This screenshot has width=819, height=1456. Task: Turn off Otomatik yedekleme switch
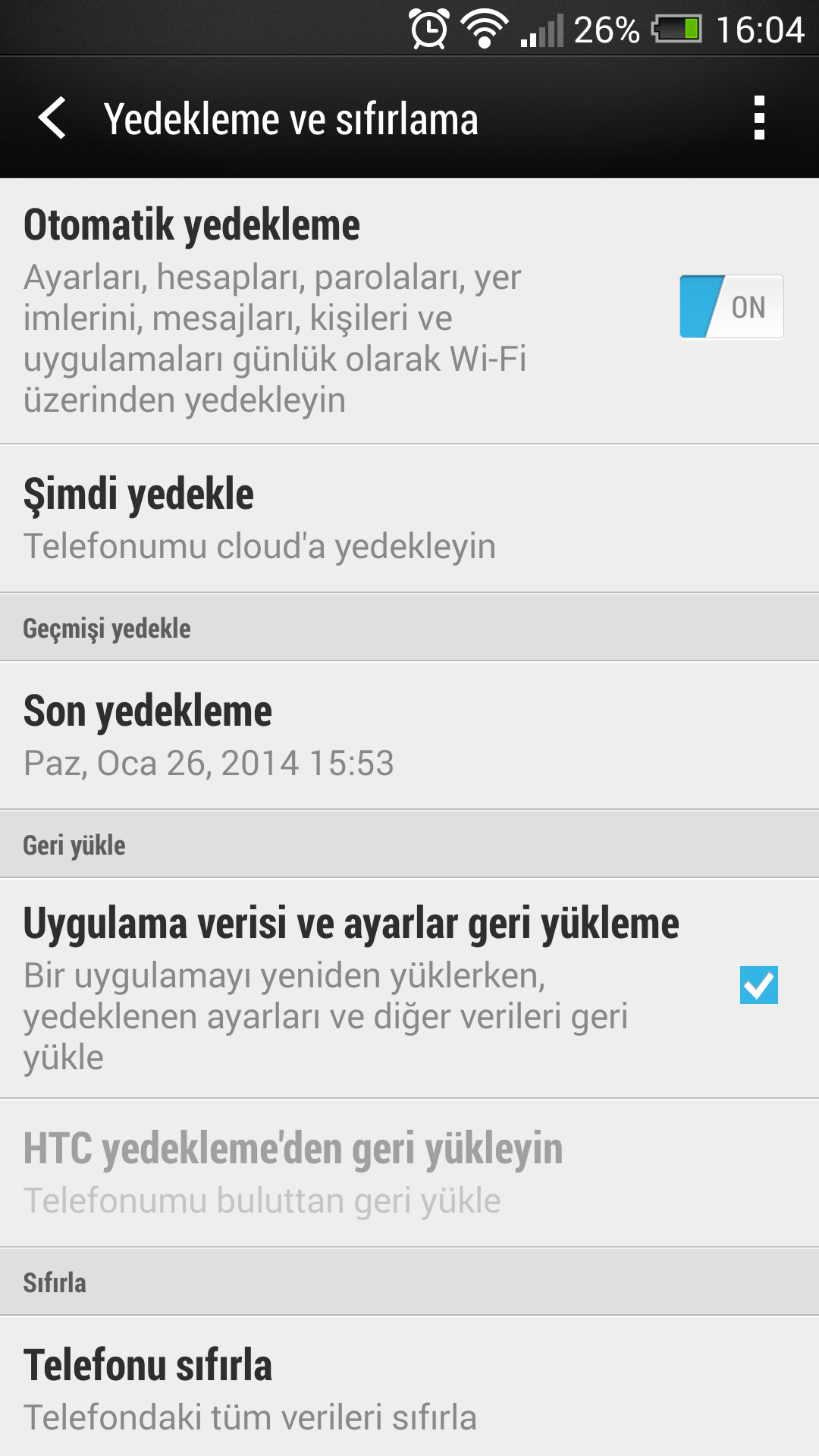point(731,307)
